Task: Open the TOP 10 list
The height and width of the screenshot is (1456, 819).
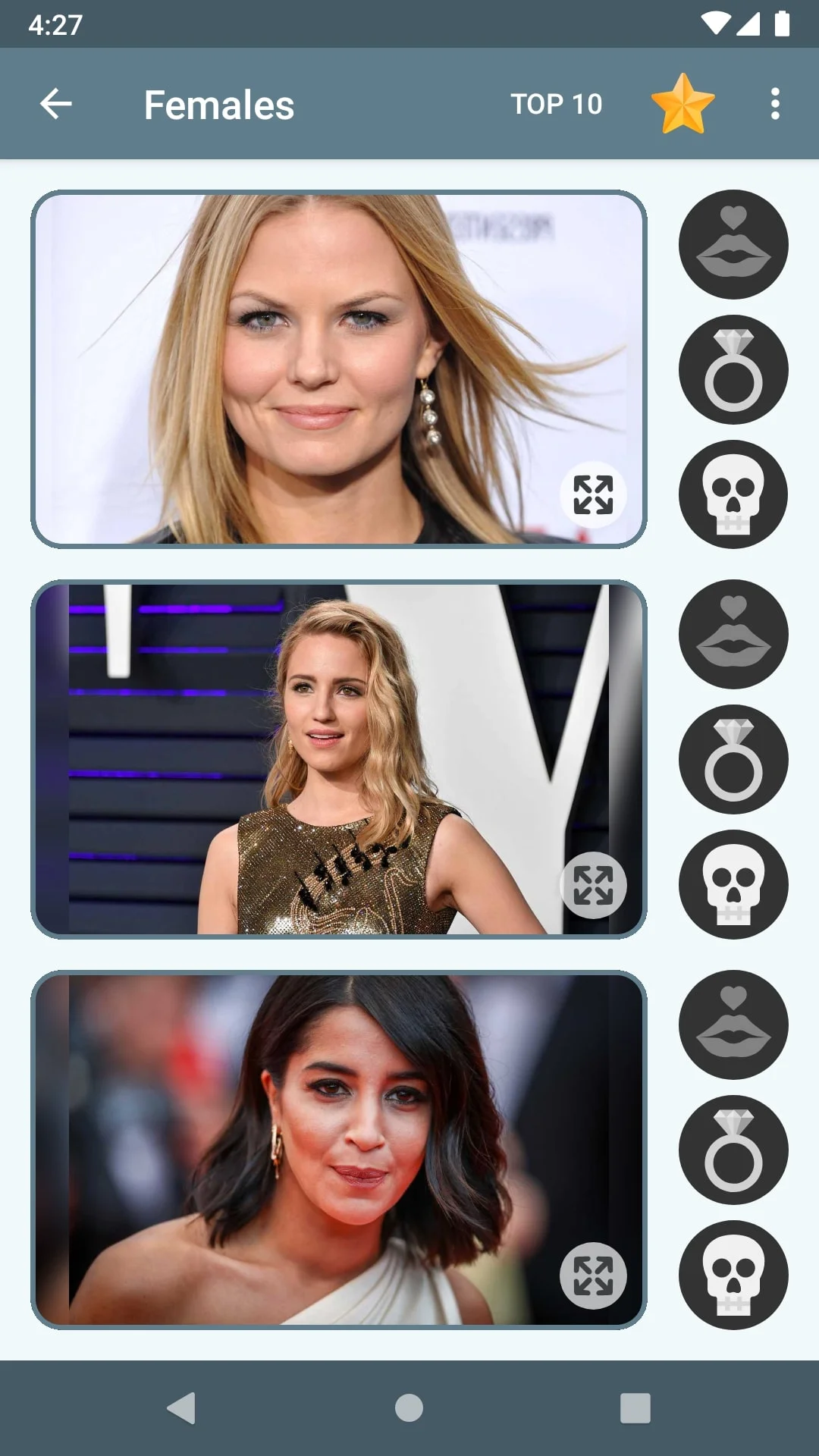Action: [x=556, y=104]
